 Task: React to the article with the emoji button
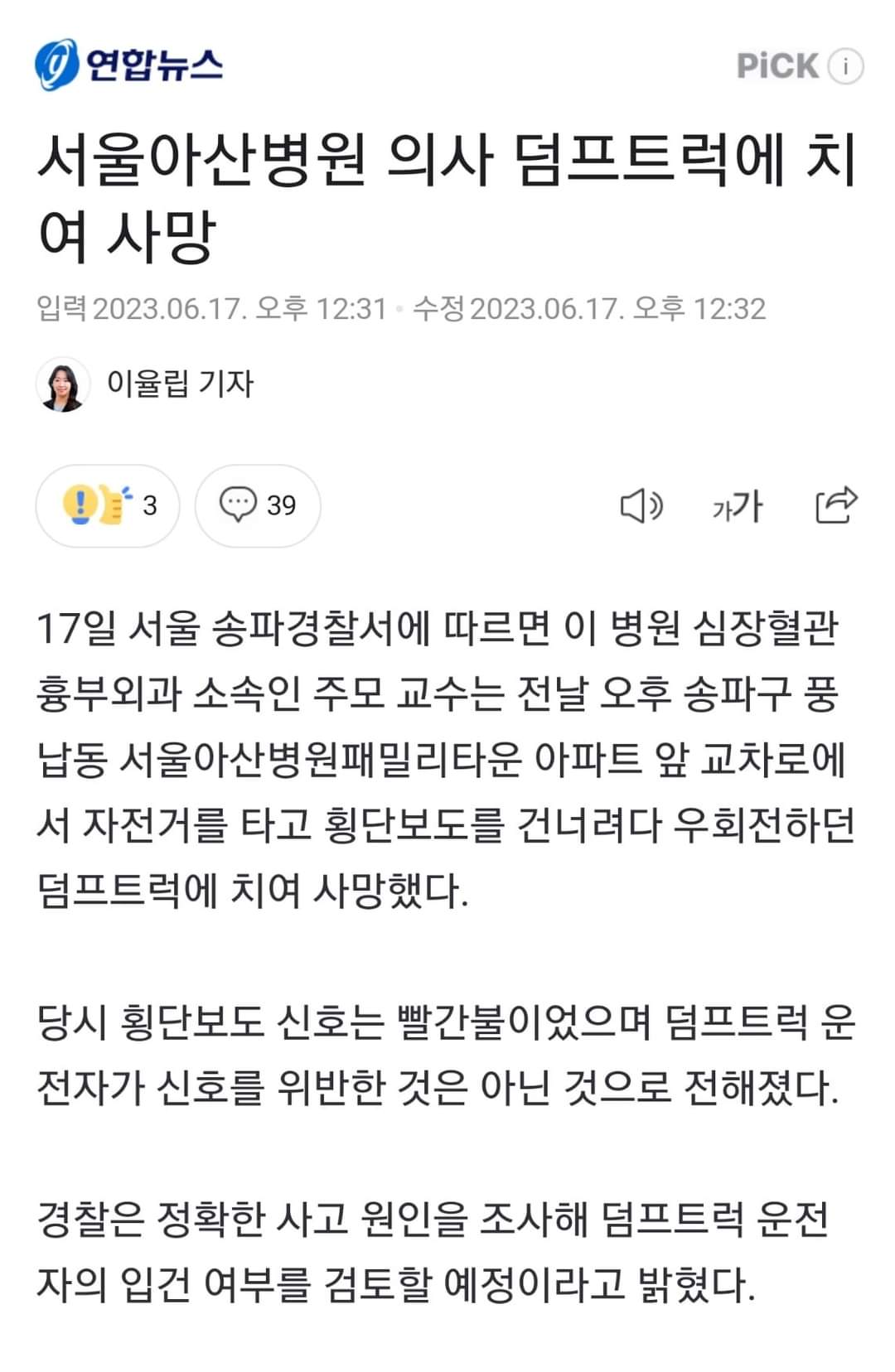coord(108,505)
